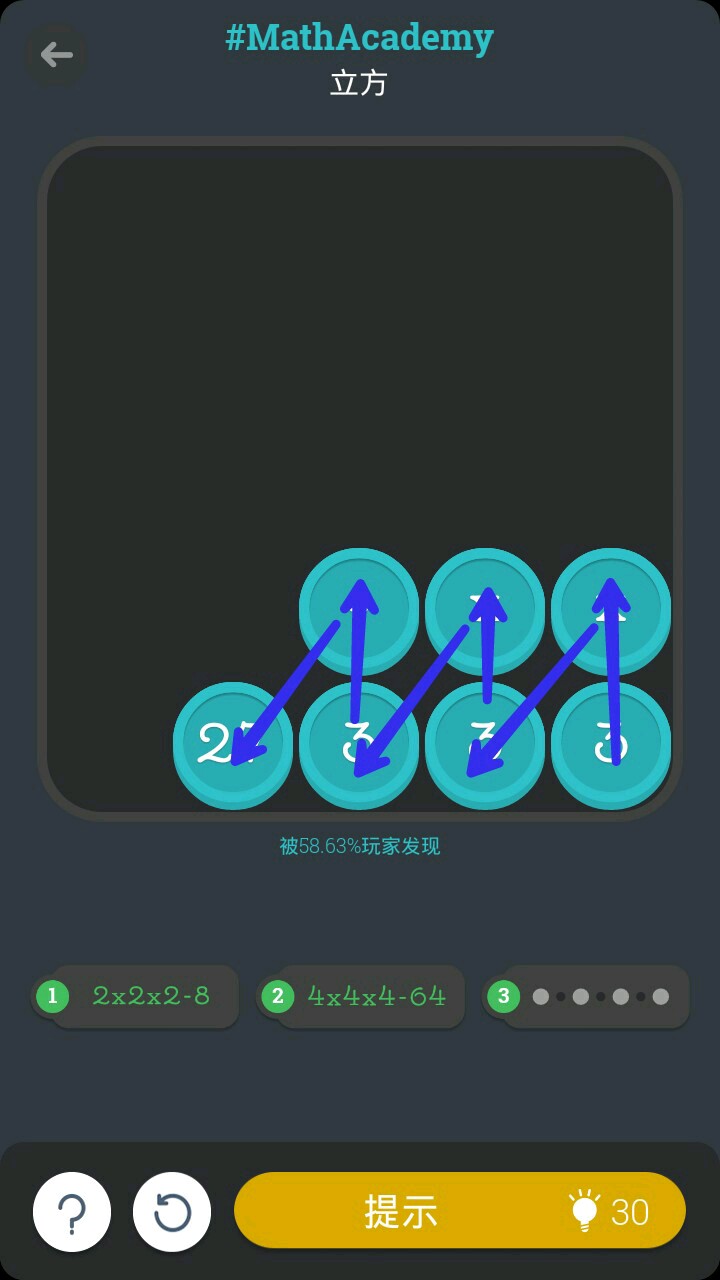720x1280 pixels.
Task: Go back using the arrow icon
Action: coord(56,54)
